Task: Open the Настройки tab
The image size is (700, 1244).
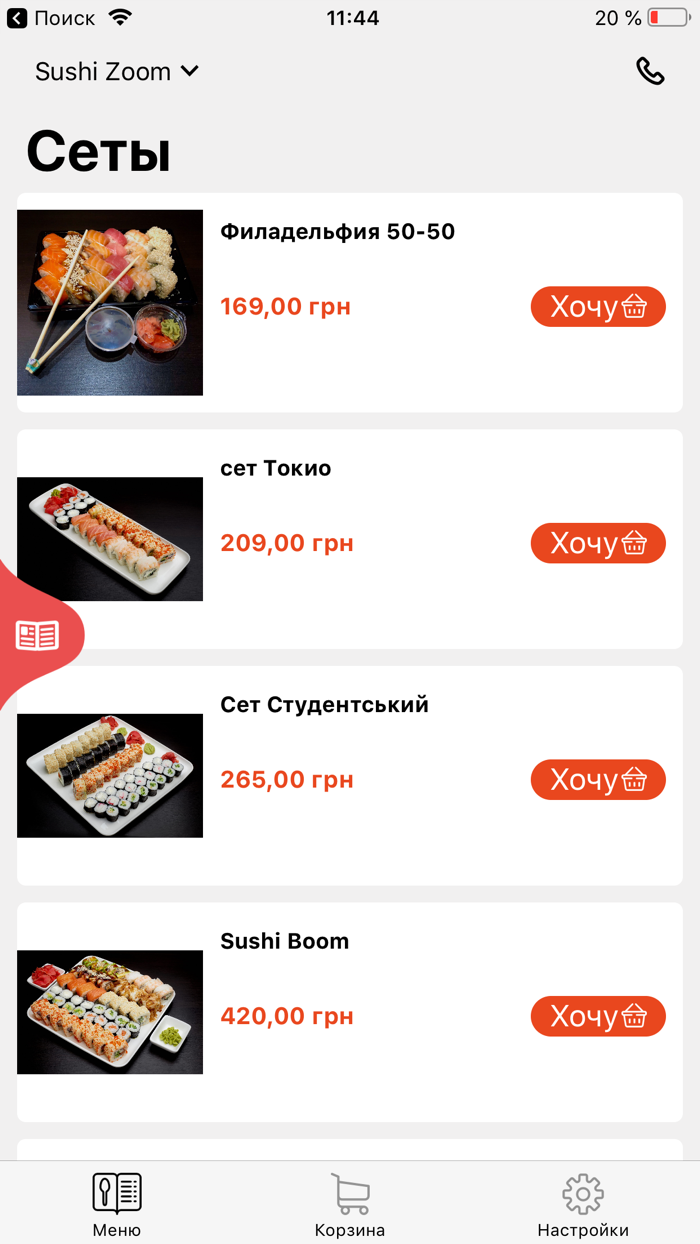Action: (583, 1204)
